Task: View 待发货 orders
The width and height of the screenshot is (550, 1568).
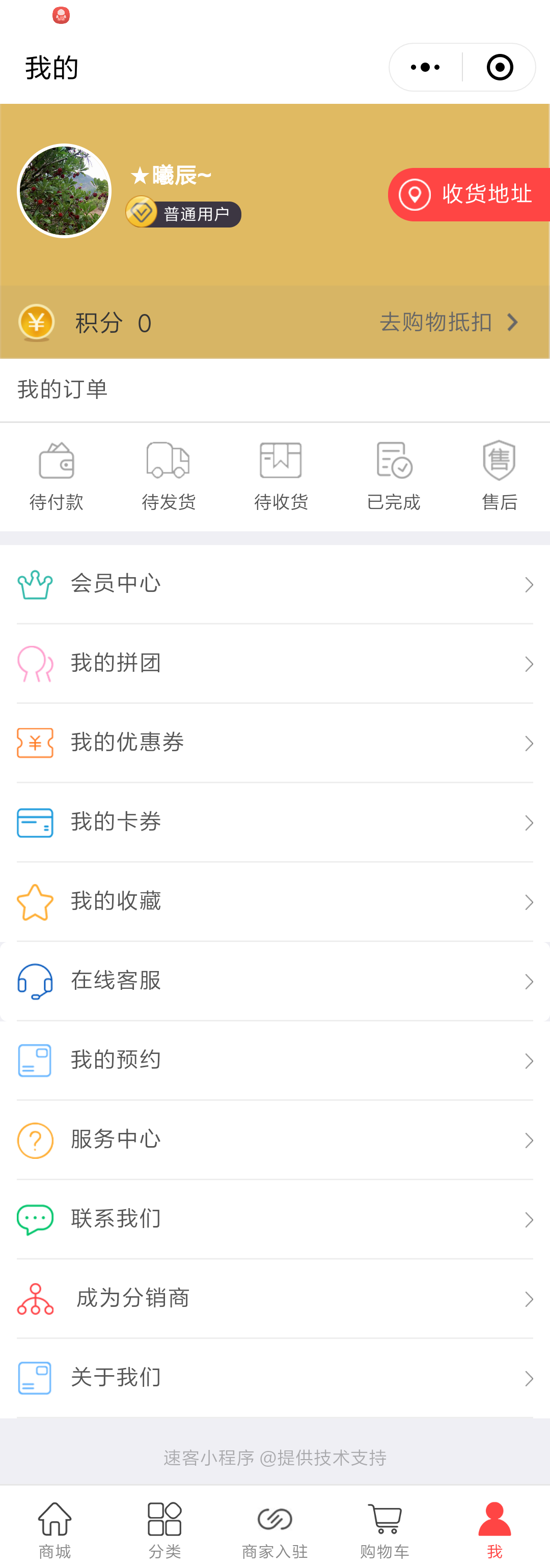Action: (x=168, y=476)
